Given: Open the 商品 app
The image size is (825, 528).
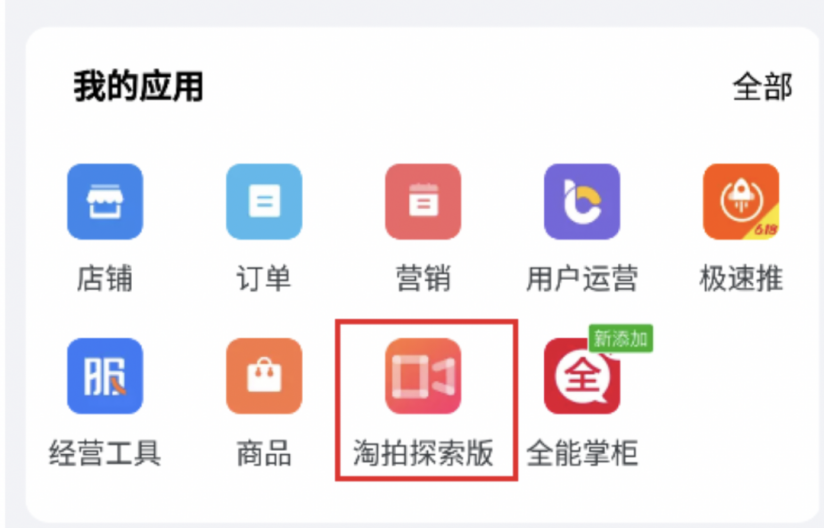Looking at the screenshot, I should [x=263, y=376].
